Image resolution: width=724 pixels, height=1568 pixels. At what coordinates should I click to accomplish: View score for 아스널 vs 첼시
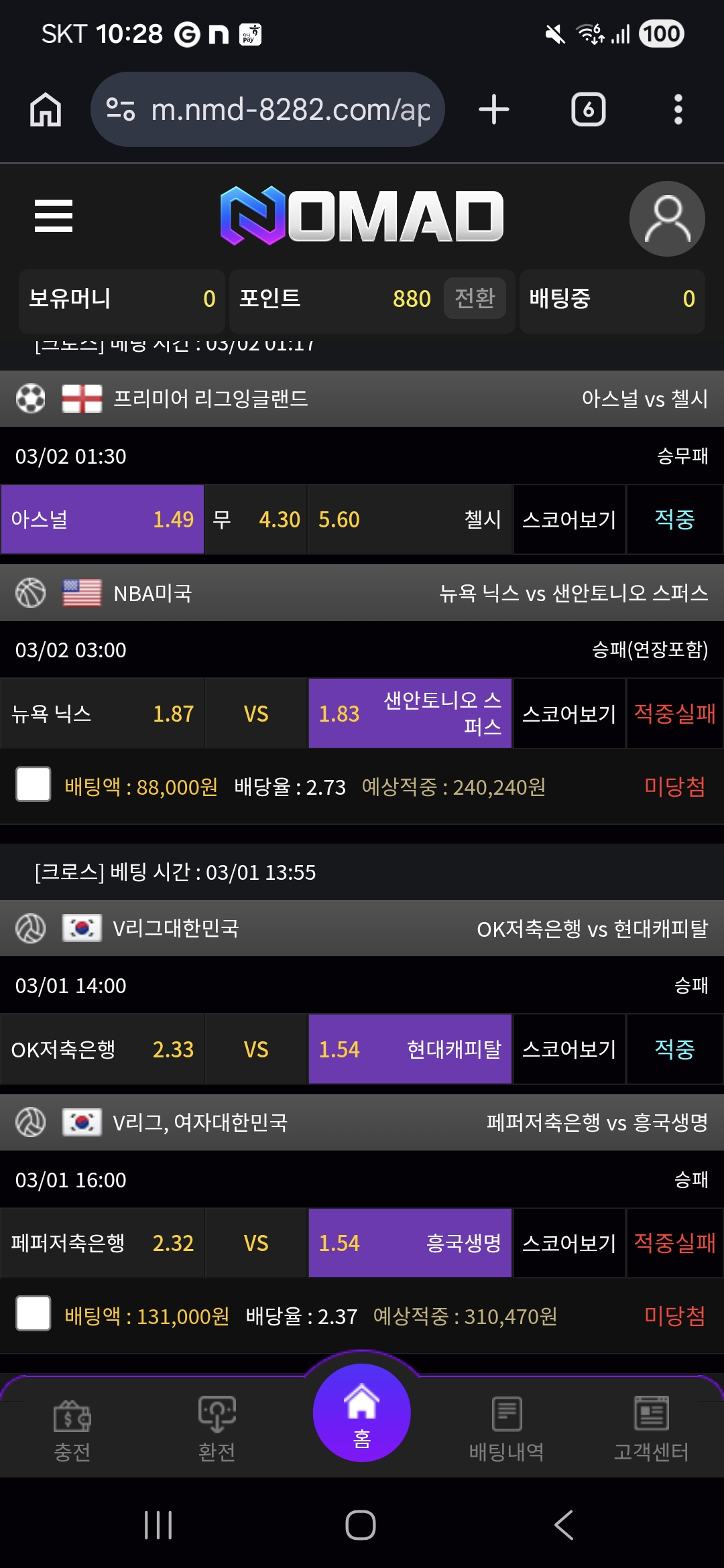(568, 519)
